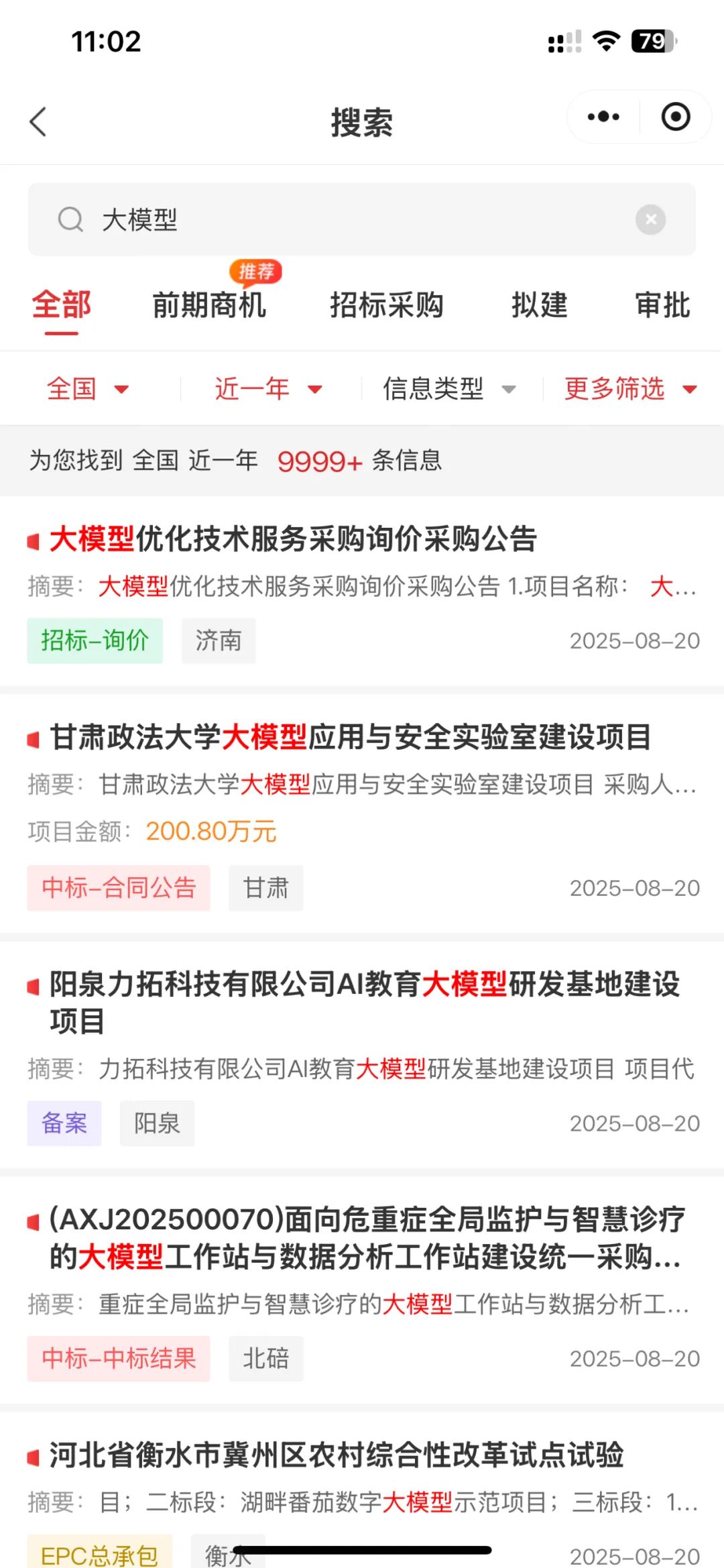The image size is (724, 1568).
Task: Expand the 近一年 time filter
Action: coord(269,388)
